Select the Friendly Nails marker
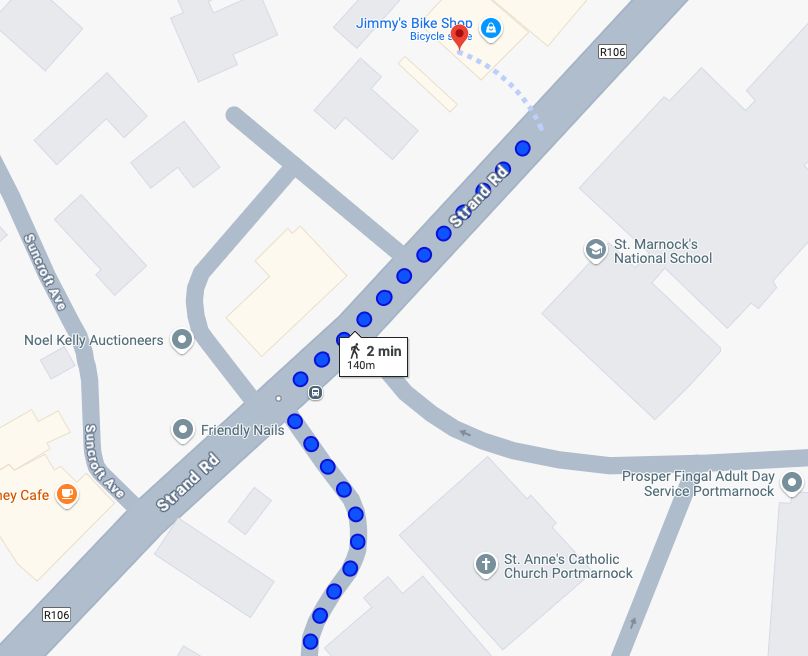808x656 pixels. 183,430
